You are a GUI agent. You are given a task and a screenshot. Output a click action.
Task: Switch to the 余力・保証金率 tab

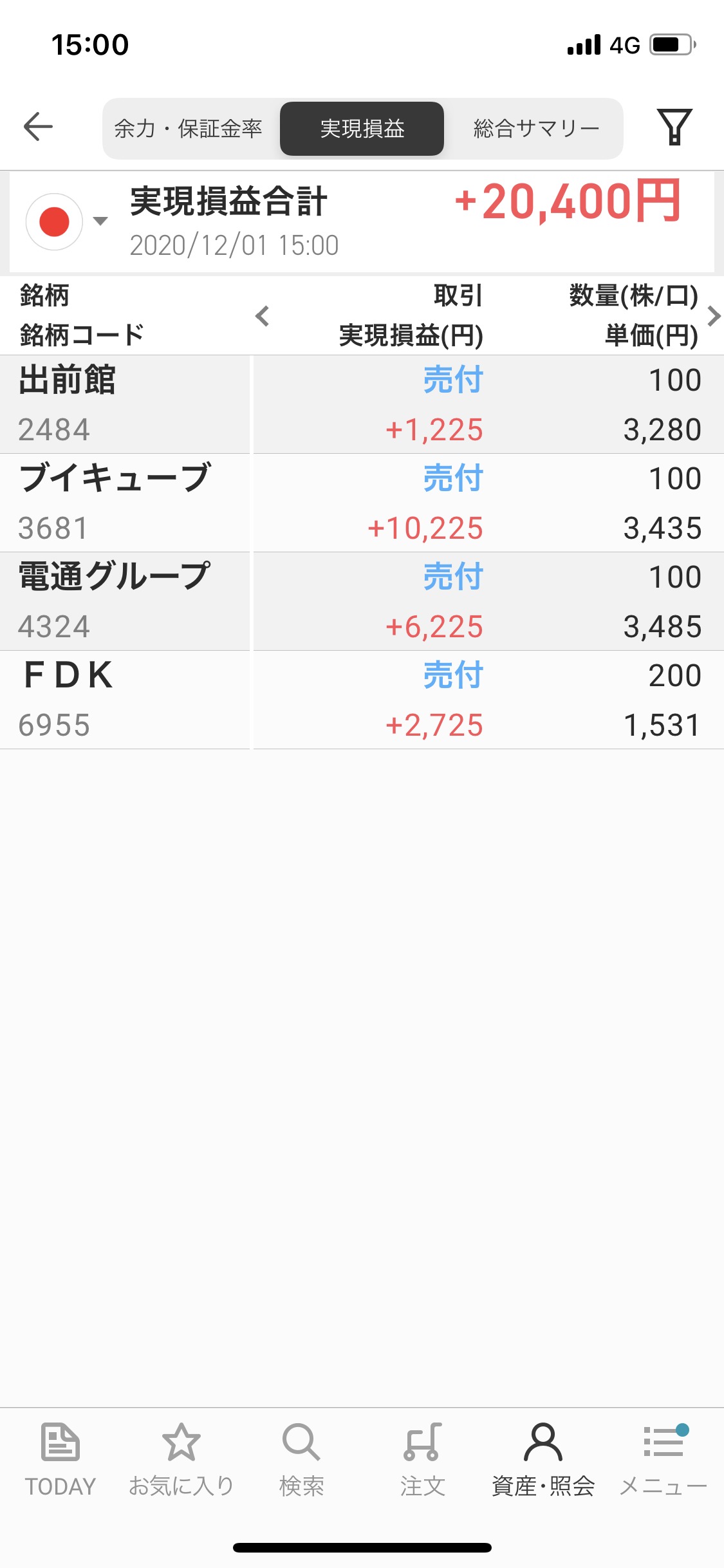[x=189, y=129]
